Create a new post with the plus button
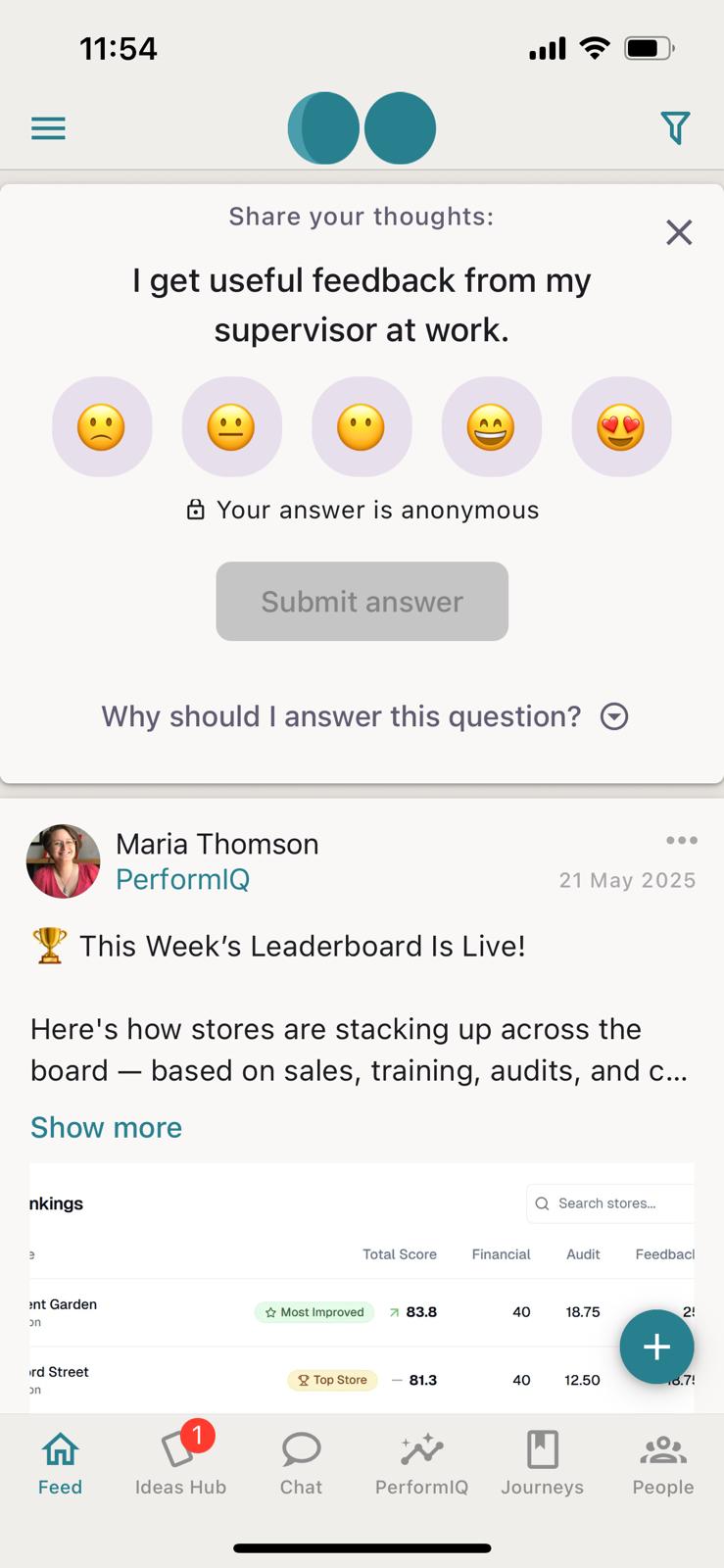This screenshot has width=724, height=1568. click(x=656, y=1347)
